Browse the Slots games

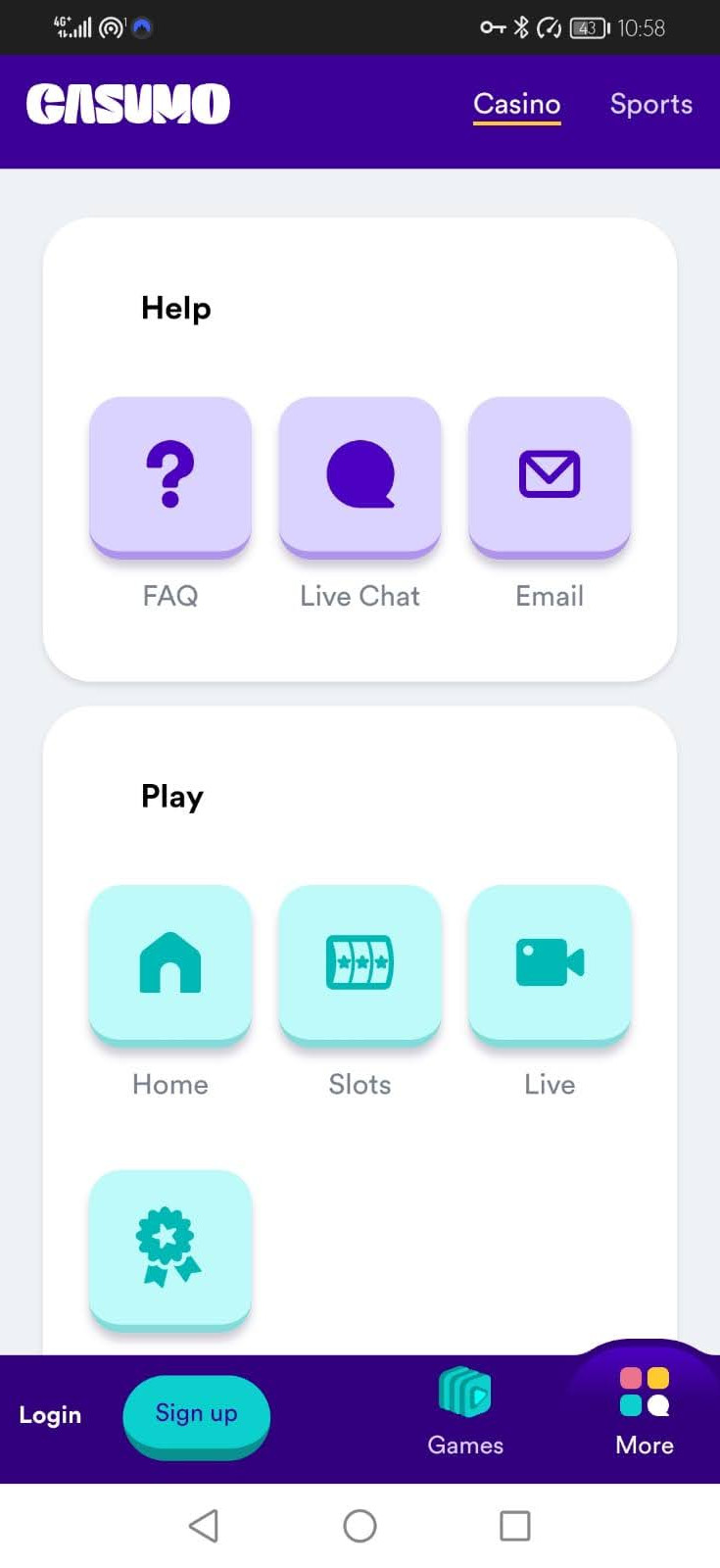[360, 964]
